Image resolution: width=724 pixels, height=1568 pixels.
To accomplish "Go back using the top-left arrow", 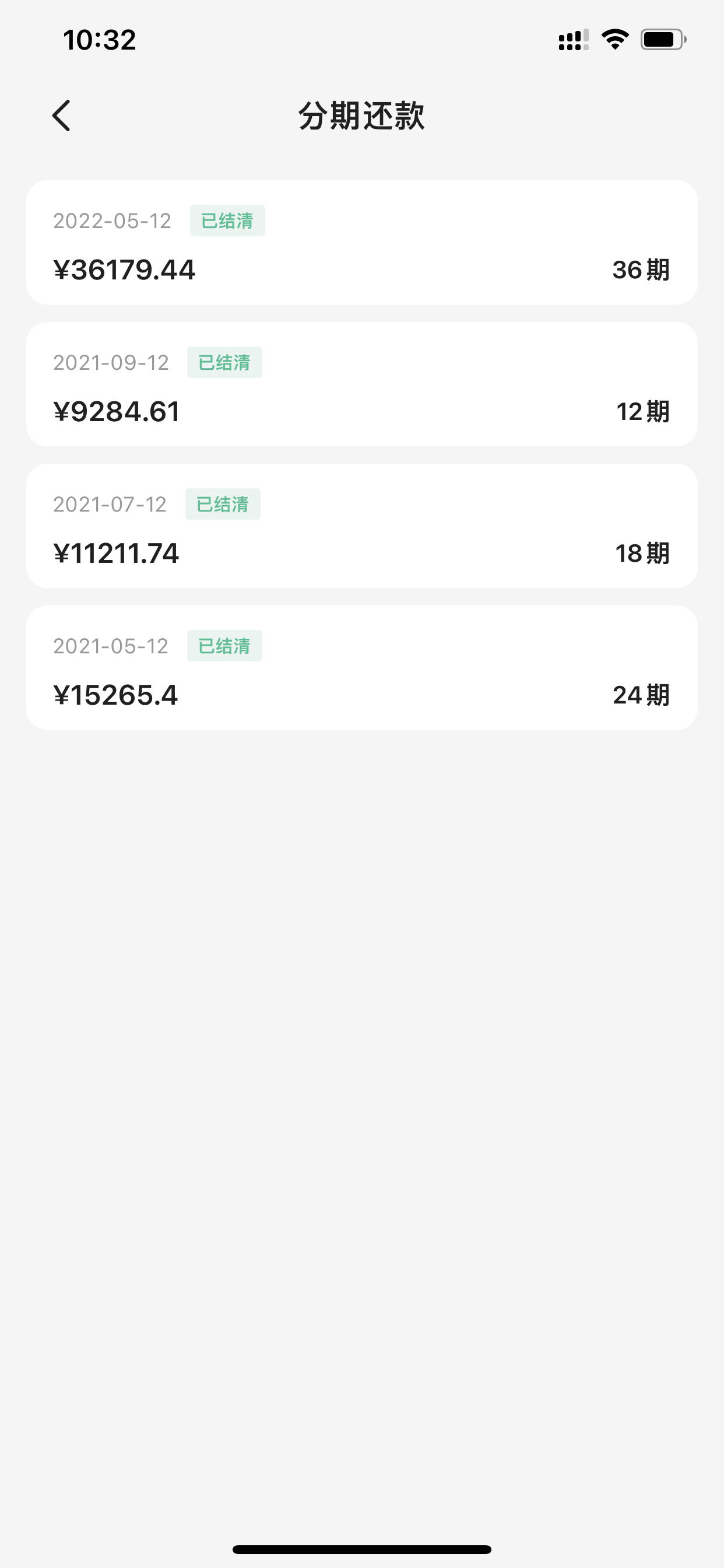I will coord(61,116).
